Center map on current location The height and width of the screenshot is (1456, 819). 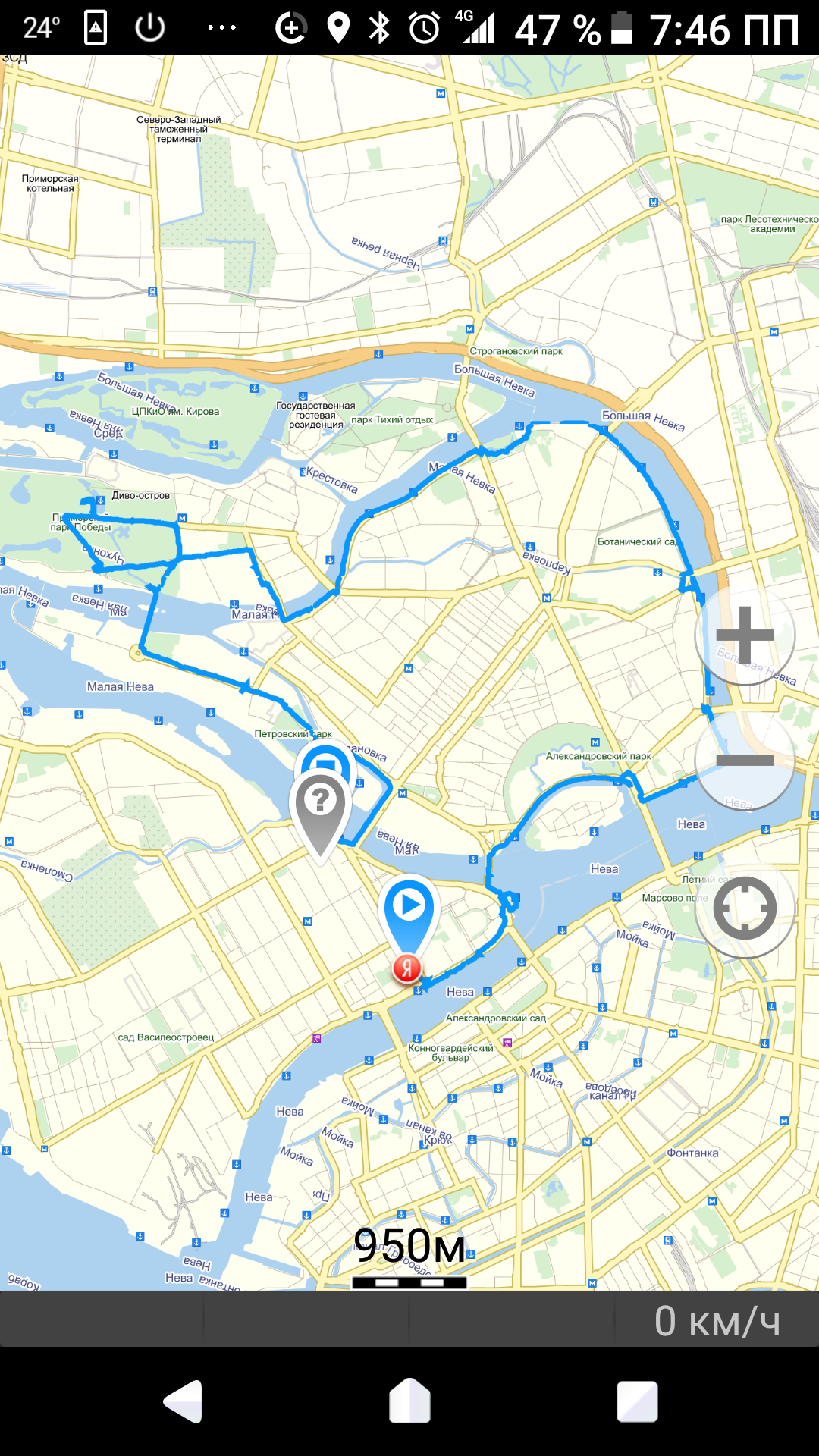[x=745, y=908]
